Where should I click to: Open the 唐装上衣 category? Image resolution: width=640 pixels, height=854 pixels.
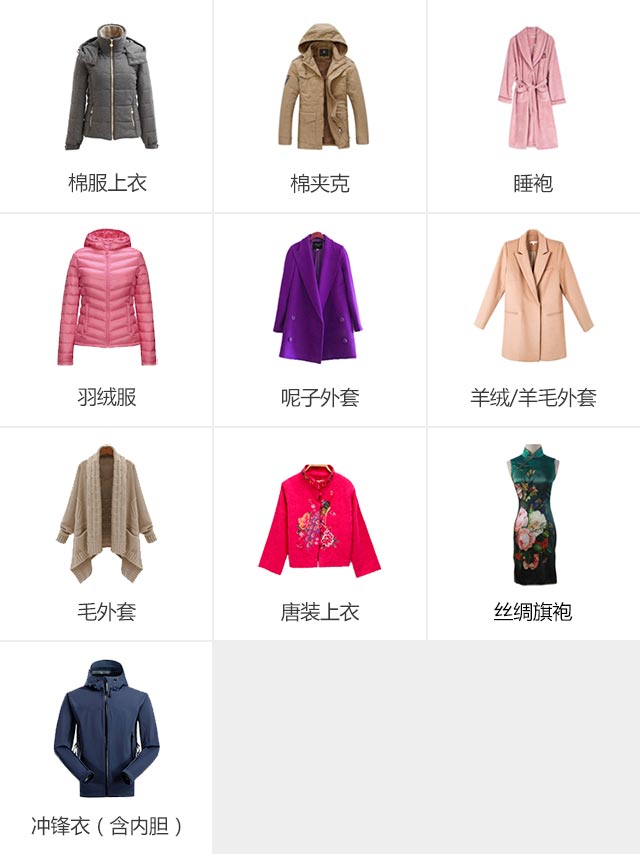click(320, 534)
